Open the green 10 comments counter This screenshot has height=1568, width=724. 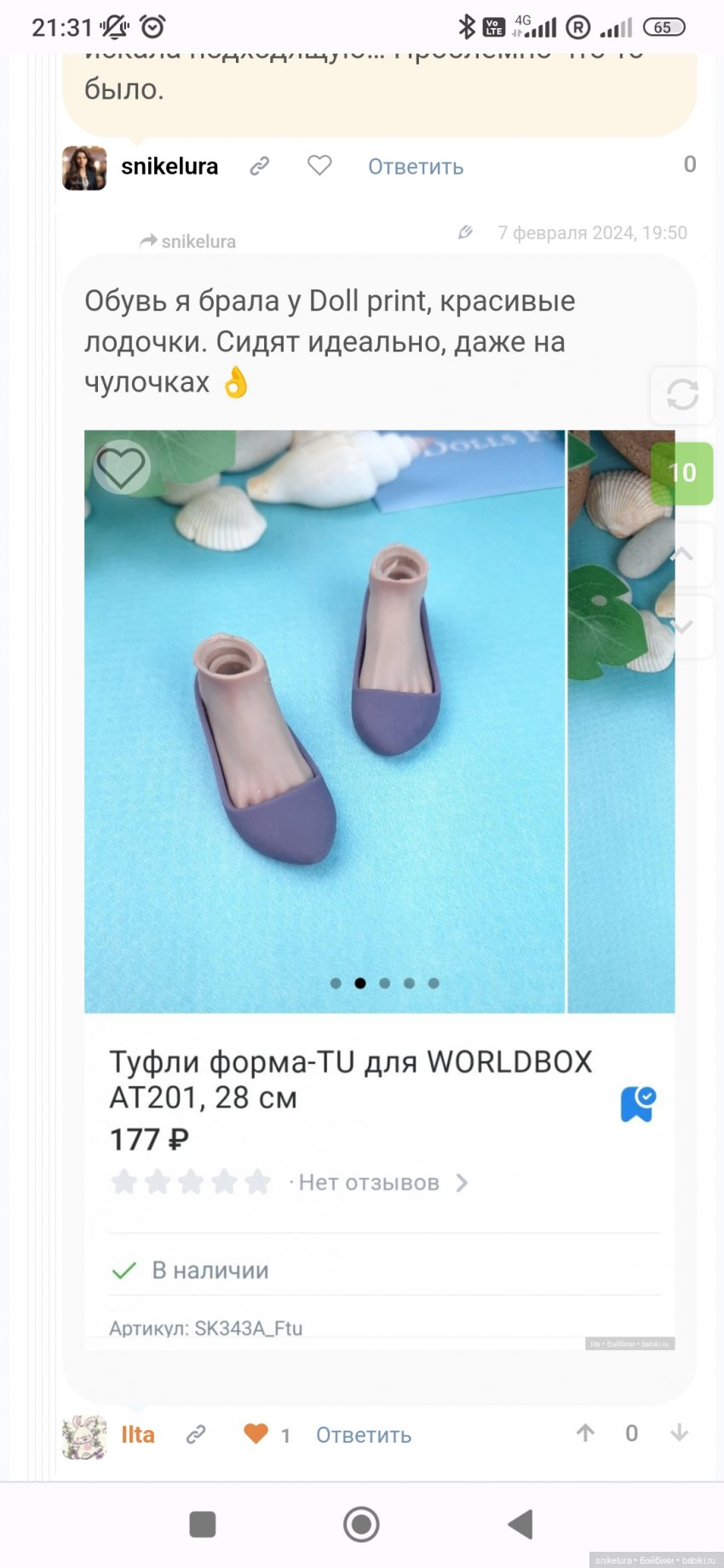pos(682,473)
